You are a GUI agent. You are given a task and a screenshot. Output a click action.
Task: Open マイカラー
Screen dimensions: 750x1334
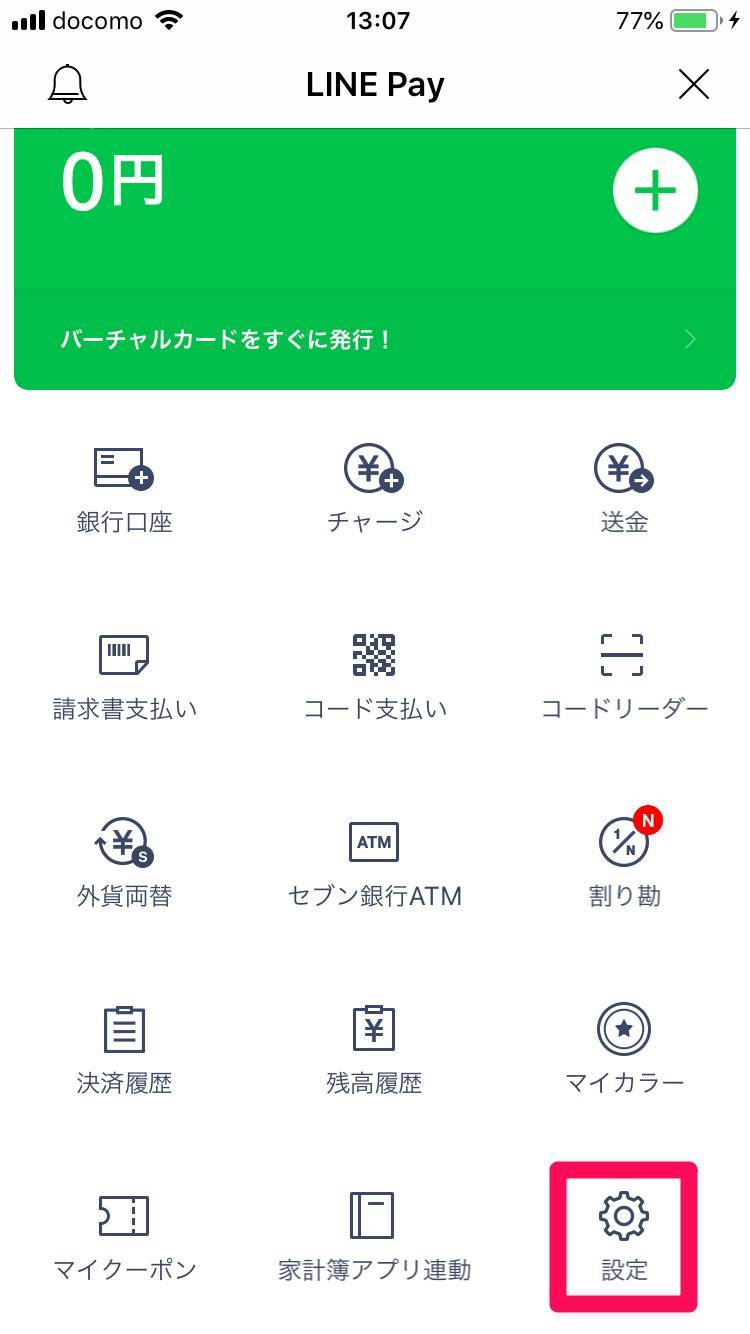pyautogui.click(x=625, y=1051)
